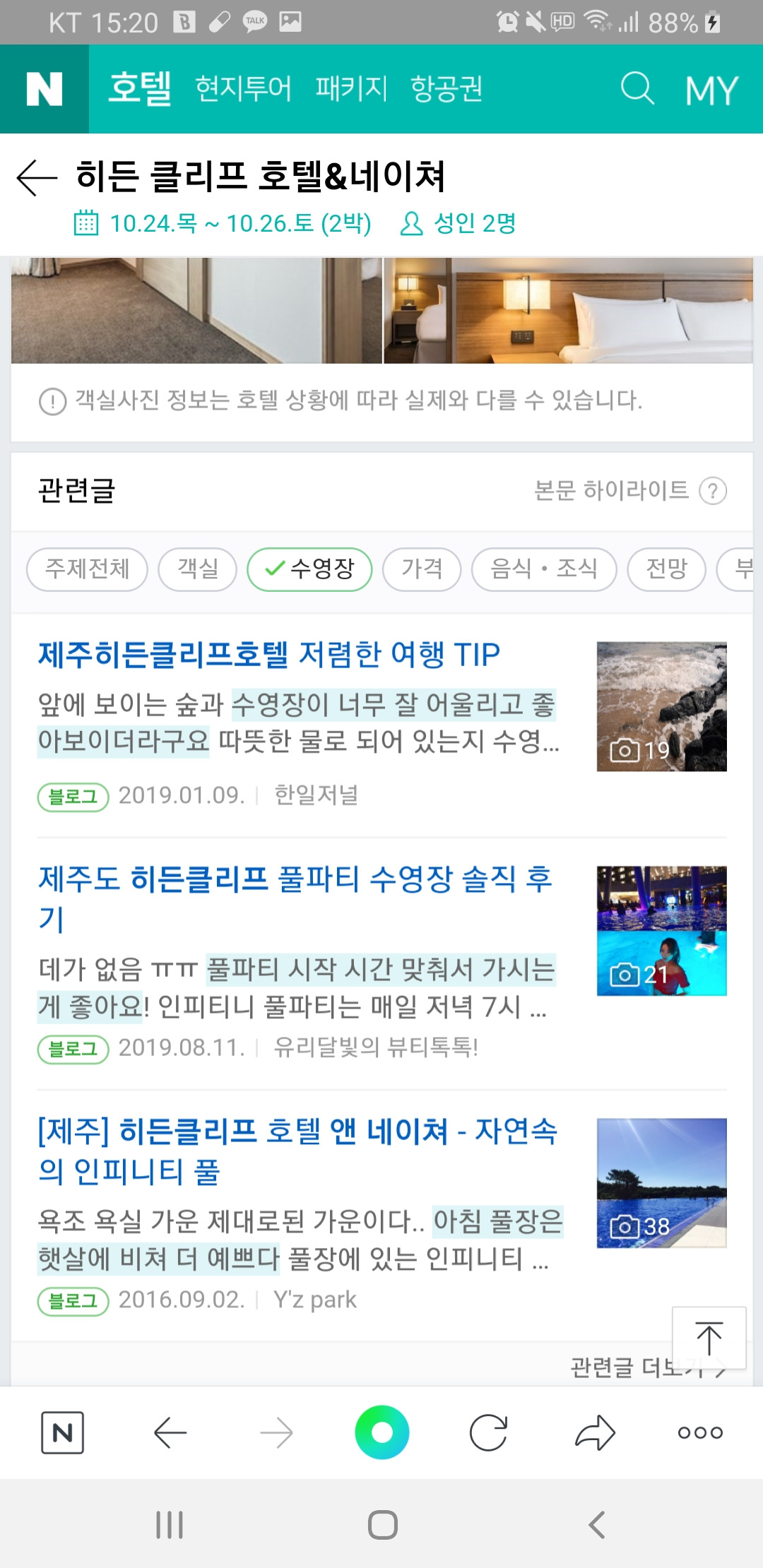
Task: Enable the 객실 filter chip
Action: tap(197, 569)
